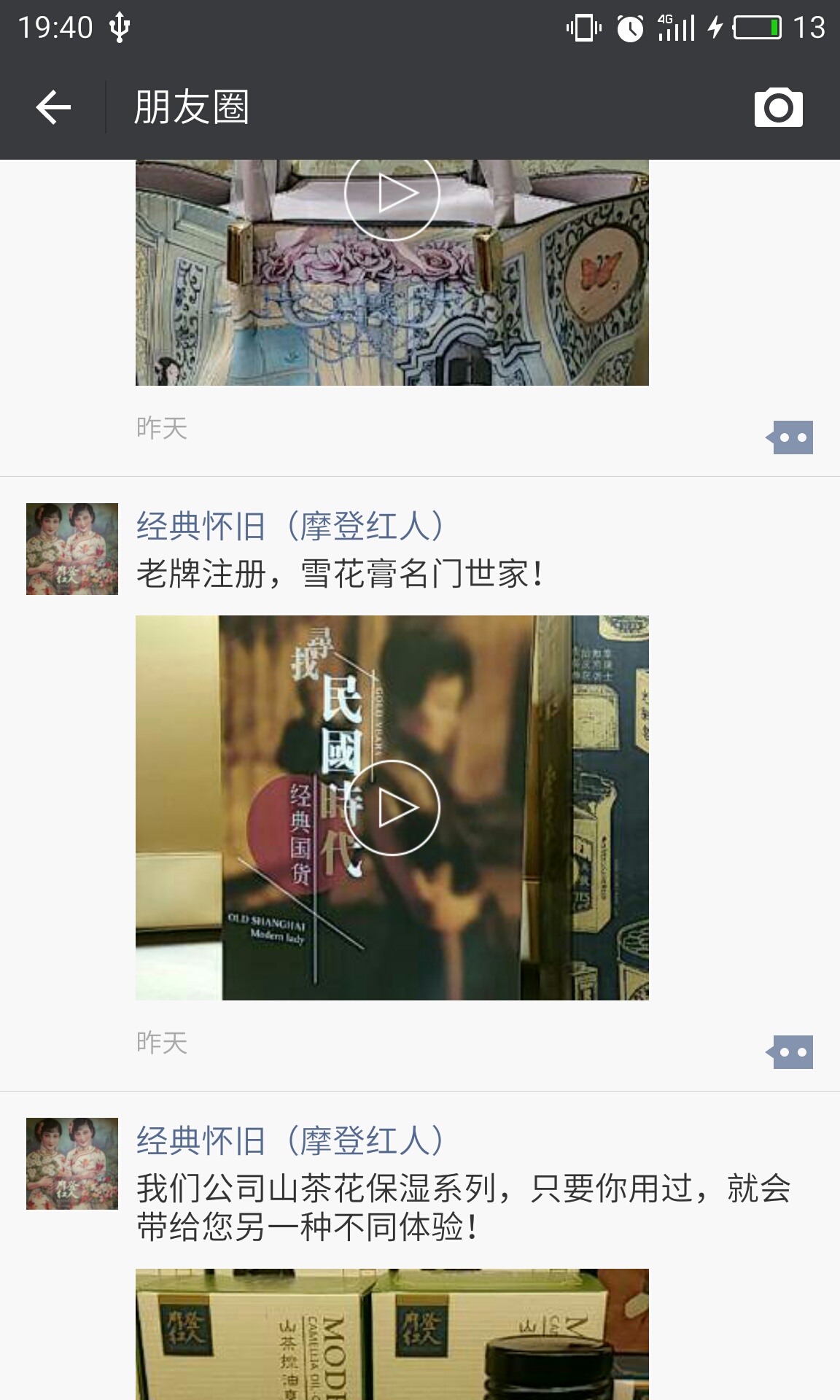This screenshot has width=840, height=1400.
Task: Open the comment bubble on the handbag video post
Action: coord(790,437)
